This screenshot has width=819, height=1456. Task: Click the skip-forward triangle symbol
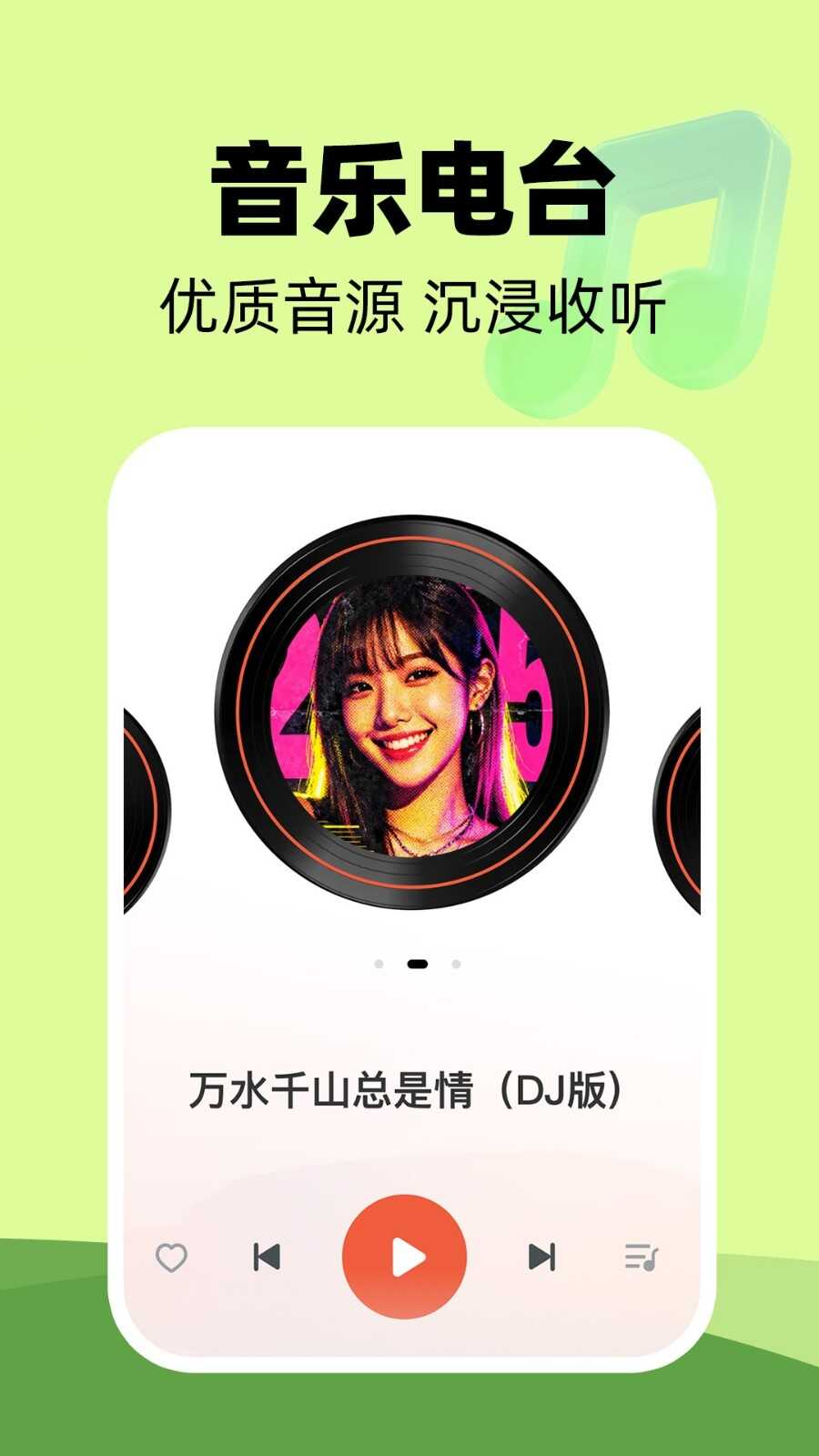coord(536,1257)
